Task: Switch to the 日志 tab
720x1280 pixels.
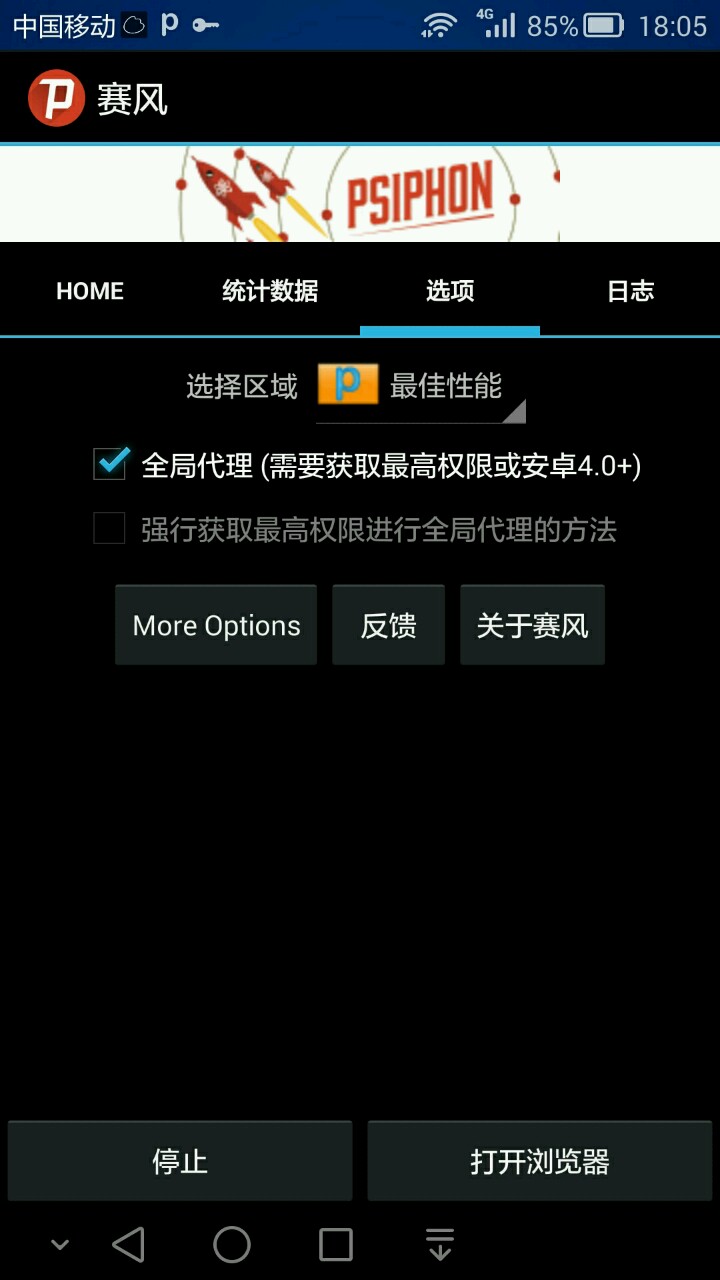Action: (x=630, y=291)
